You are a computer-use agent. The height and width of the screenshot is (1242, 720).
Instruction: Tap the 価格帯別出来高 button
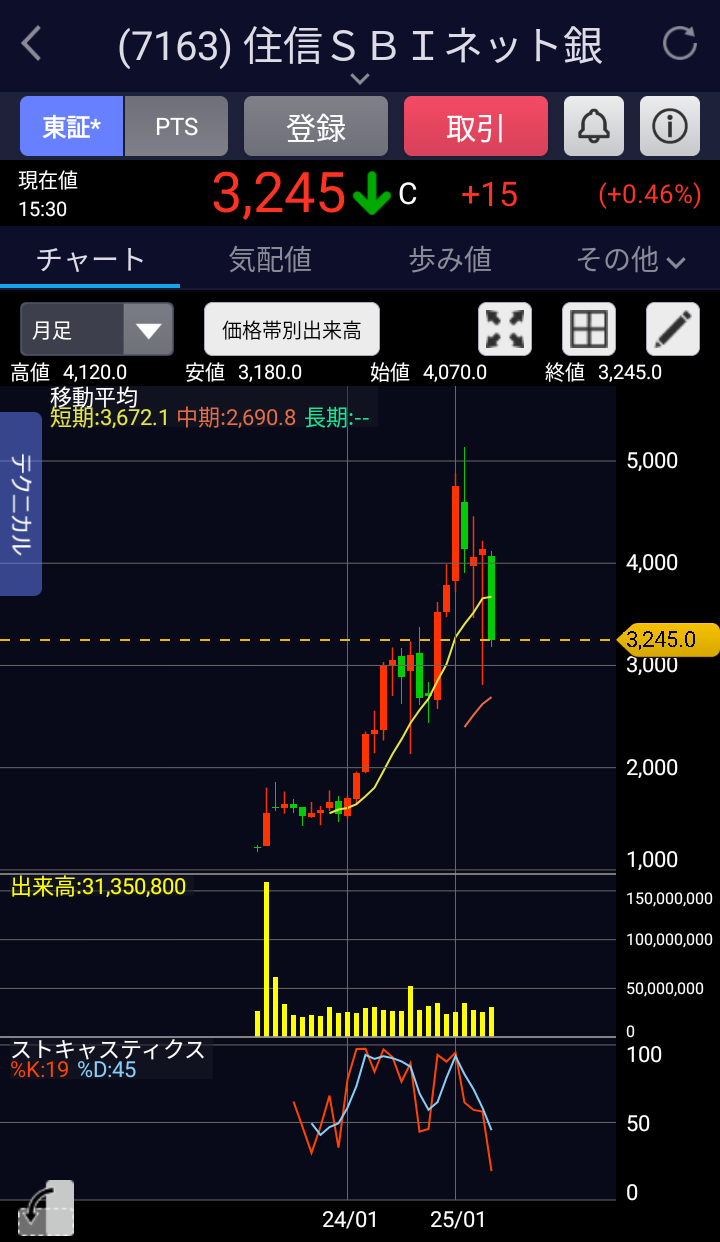click(292, 330)
